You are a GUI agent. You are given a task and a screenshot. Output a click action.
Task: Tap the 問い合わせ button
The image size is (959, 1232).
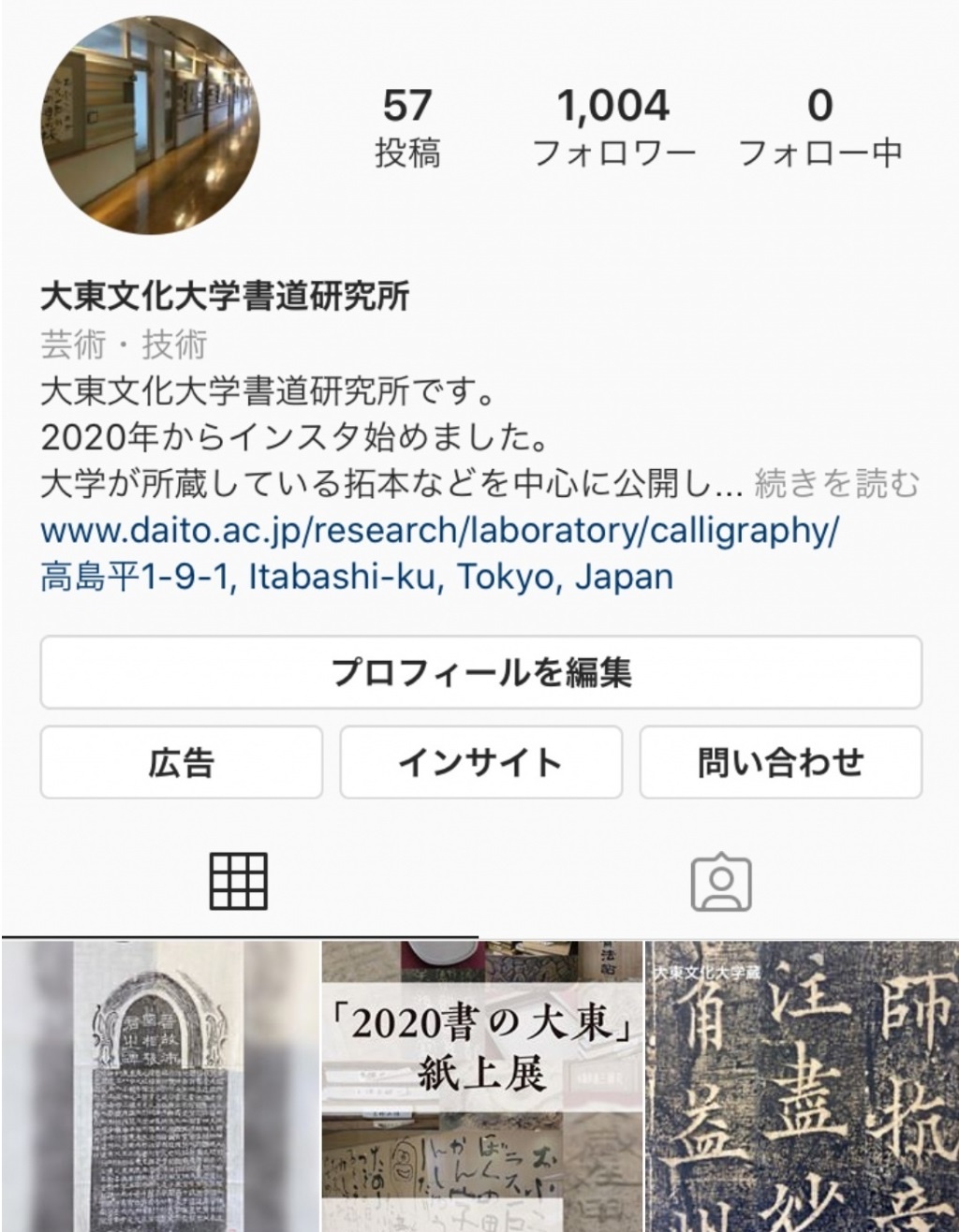(780, 762)
